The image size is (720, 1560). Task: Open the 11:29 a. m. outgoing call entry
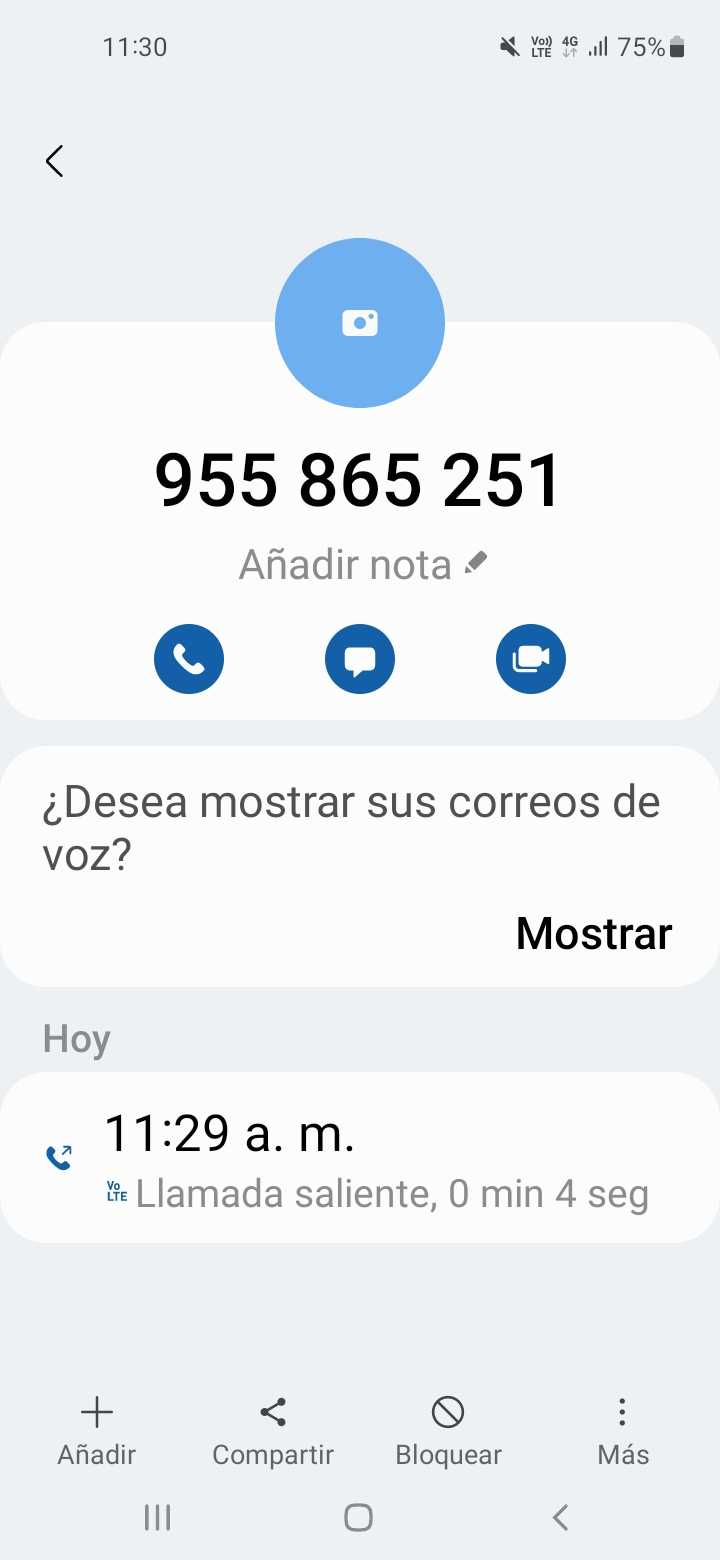coord(360,1158)
